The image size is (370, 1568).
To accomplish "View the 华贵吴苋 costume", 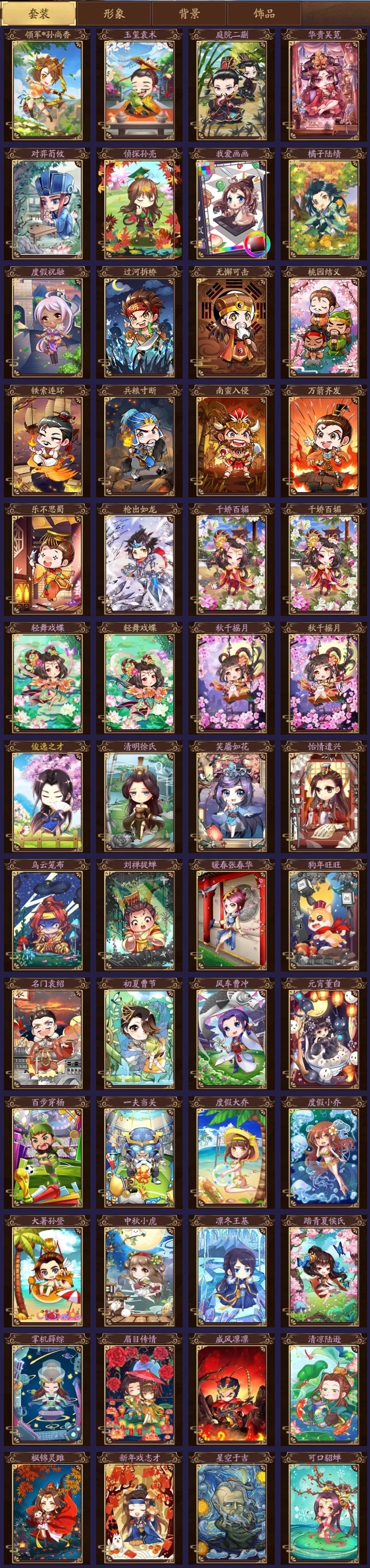I will pyautogui.click(x=324, y=88).
